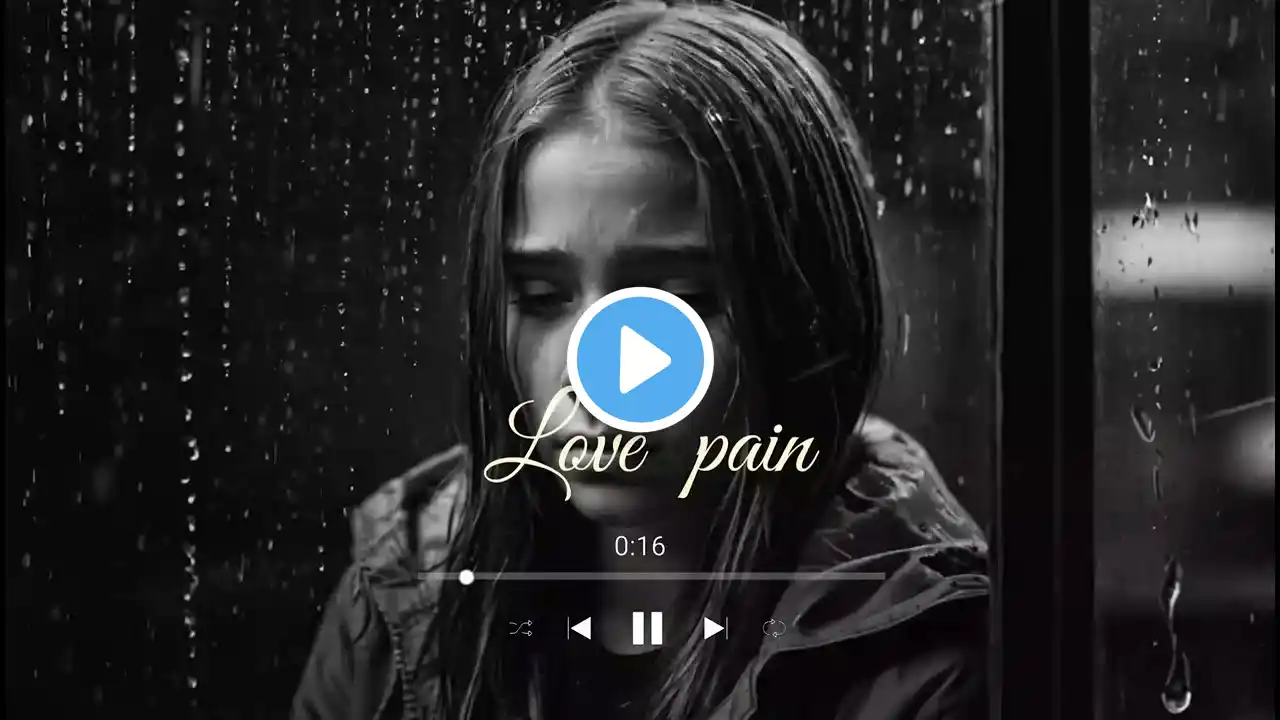Play the Love pain video
The height and width of the screenshot is (720, 1280).
point(640,360)
